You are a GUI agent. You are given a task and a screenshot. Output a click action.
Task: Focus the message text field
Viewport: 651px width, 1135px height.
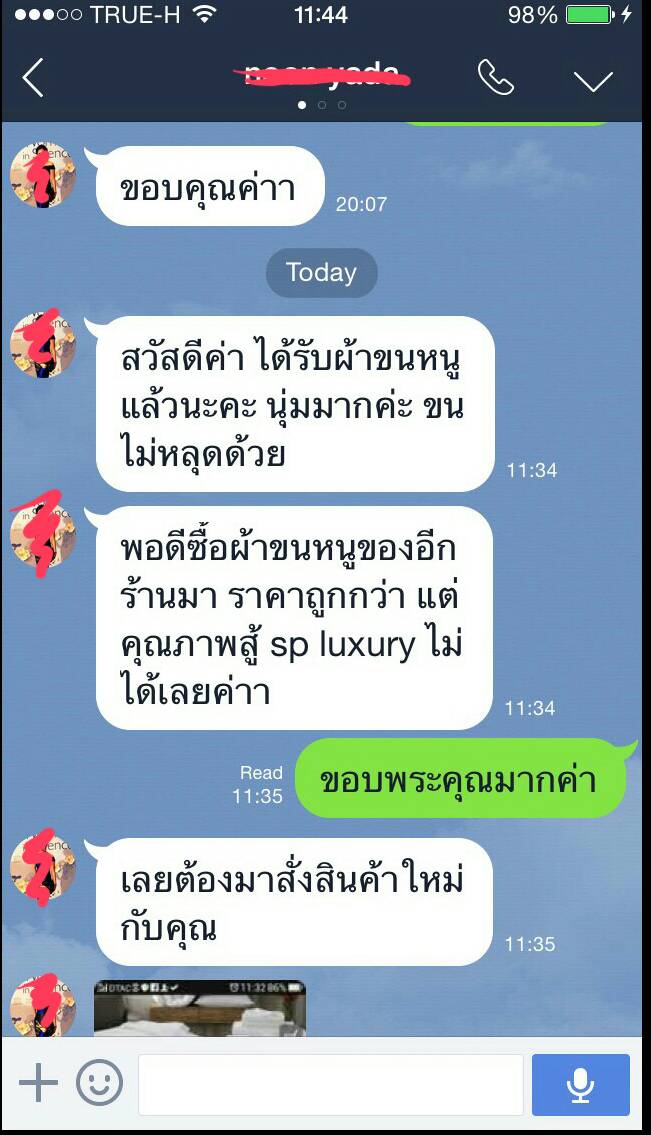(x=330, y=1084)
